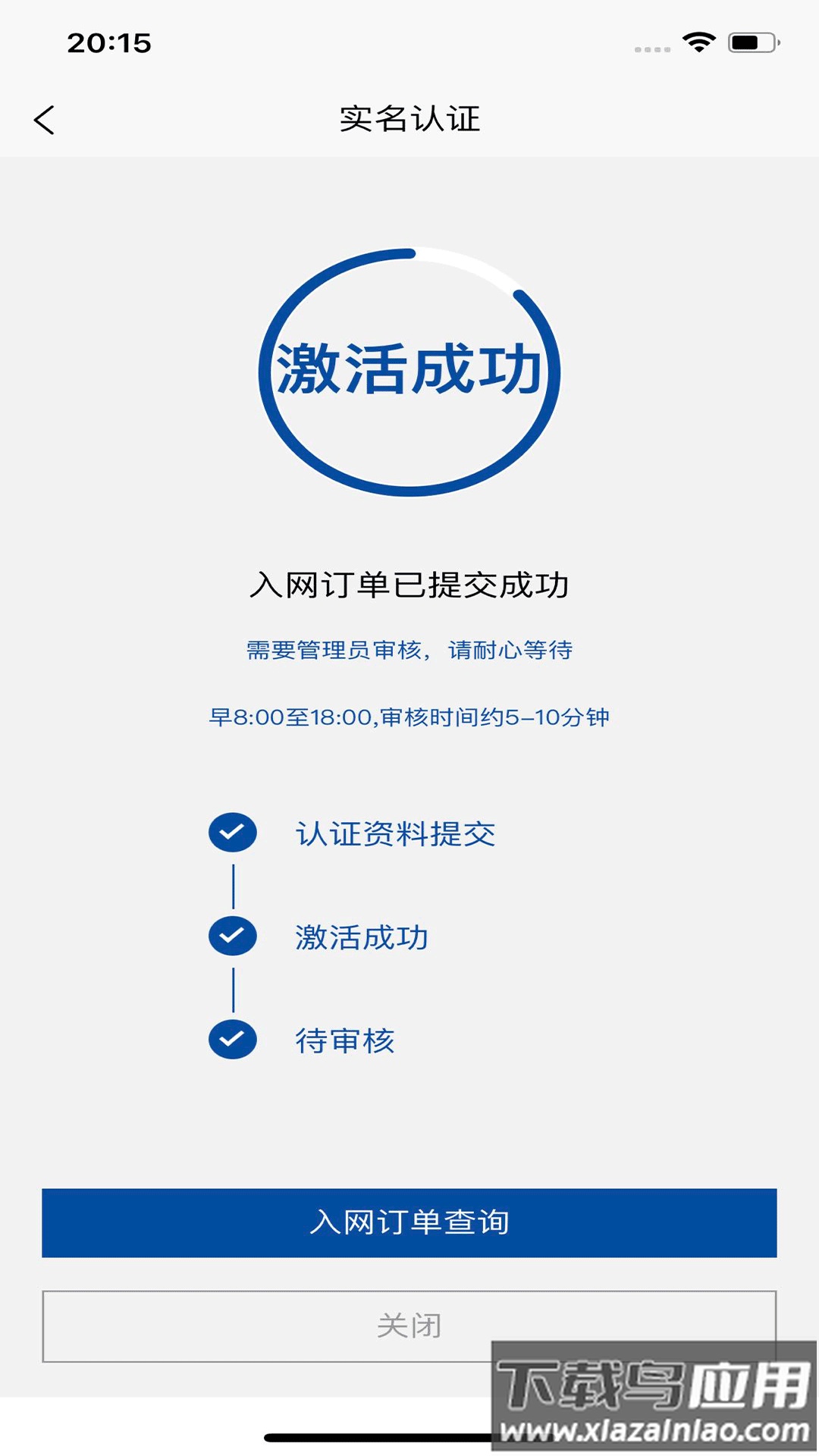Expand the audit time notice text
Viewport: 819px width, 1456px height.
tap(409, 717)
